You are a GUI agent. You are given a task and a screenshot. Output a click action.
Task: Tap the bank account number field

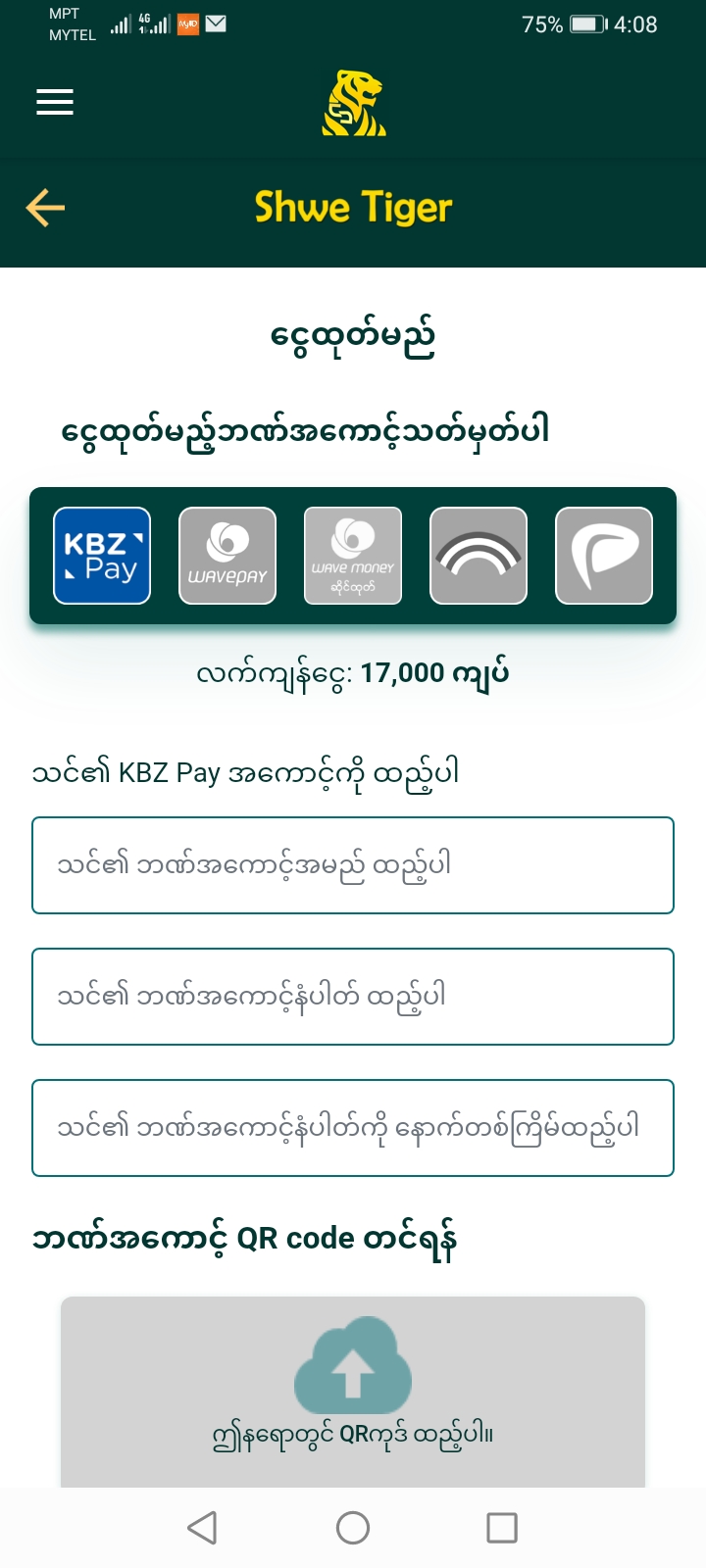pos(353,997)
